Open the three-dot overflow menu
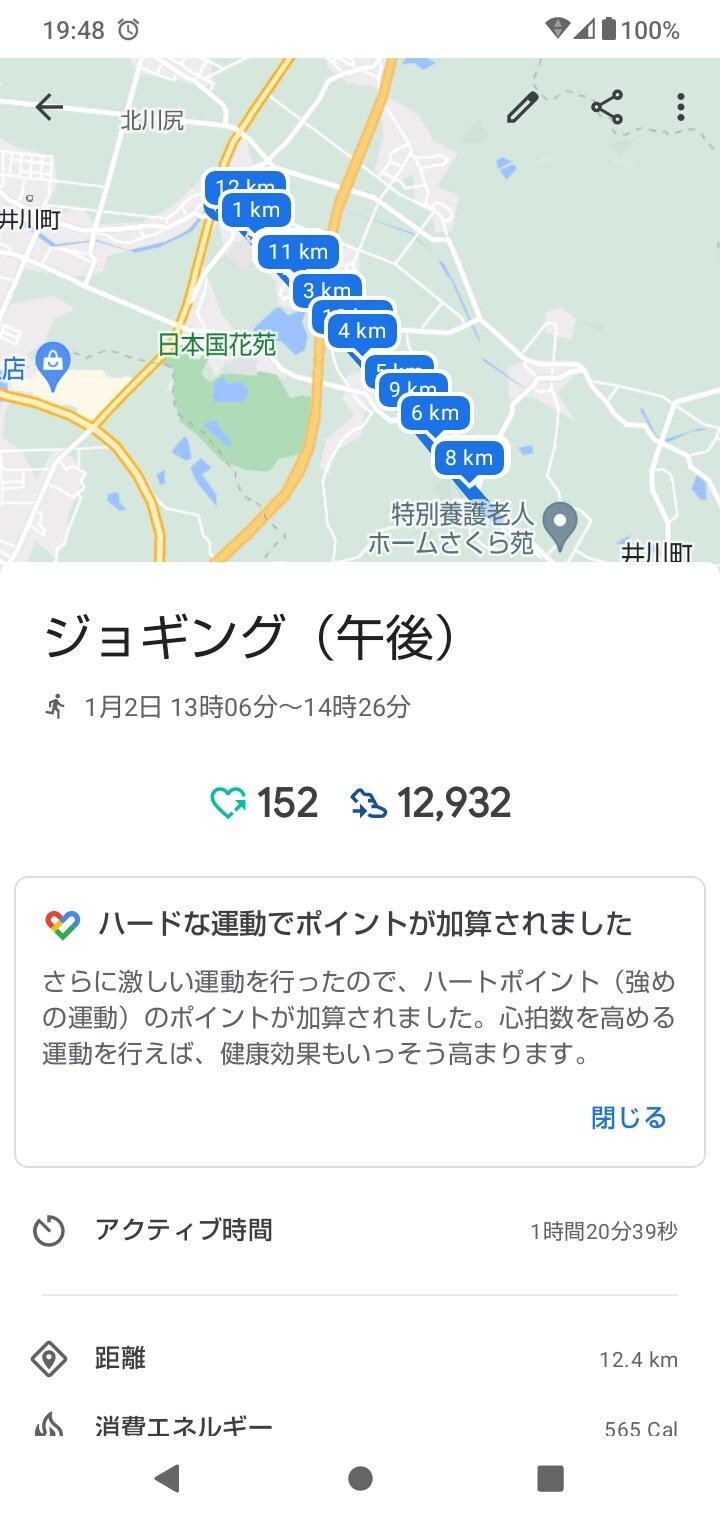The width and height of the screenshot is (720, 1520). (x=680, y=107)
